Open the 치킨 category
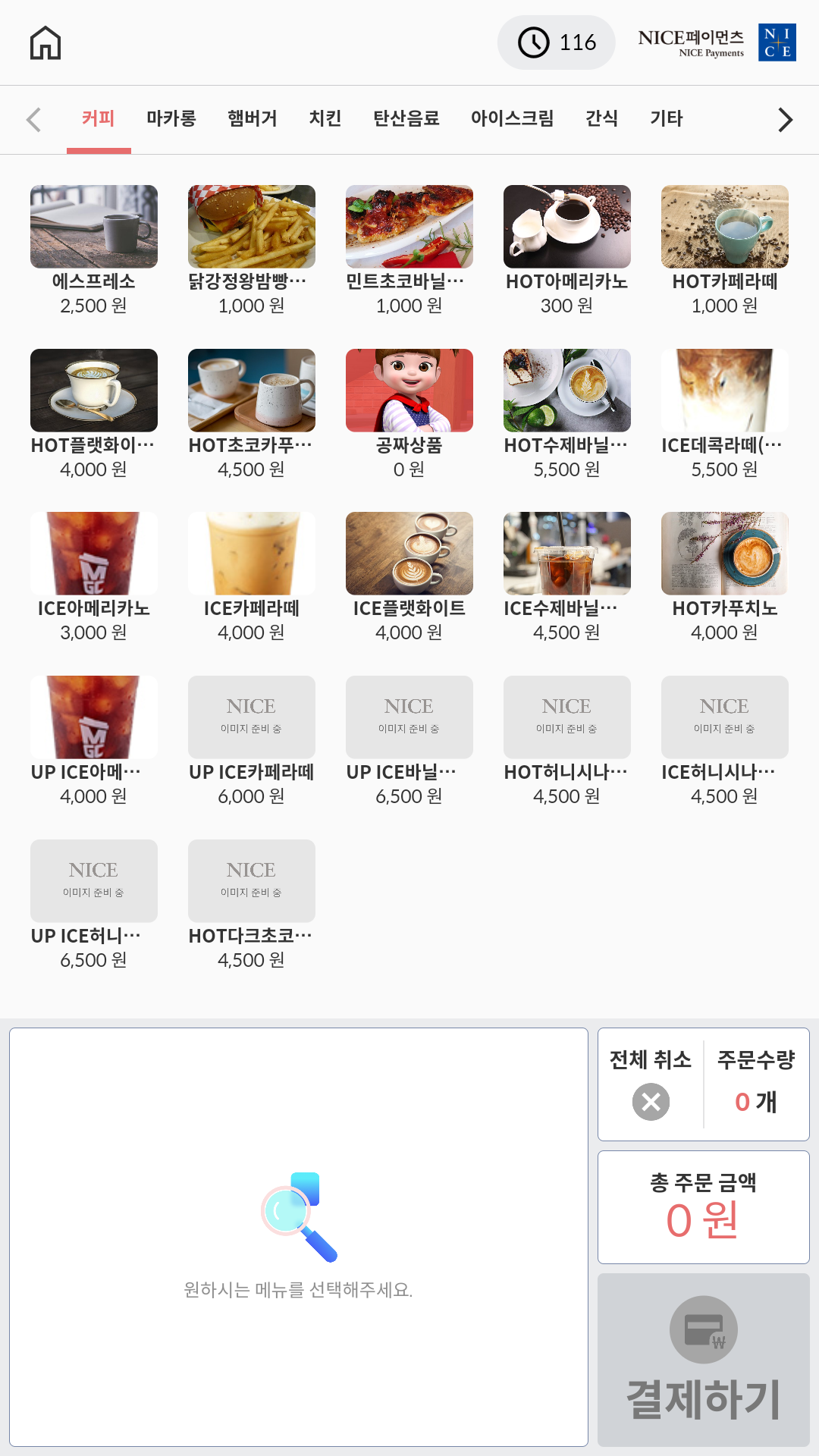Screen dimensions: 819x1456 [x=325, y=118]
